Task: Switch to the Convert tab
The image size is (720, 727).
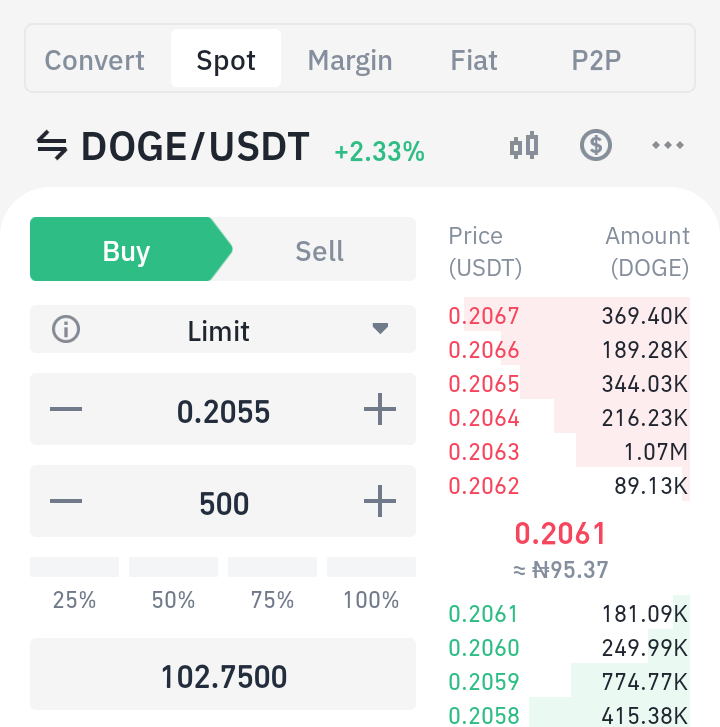Action: [95, 60]
